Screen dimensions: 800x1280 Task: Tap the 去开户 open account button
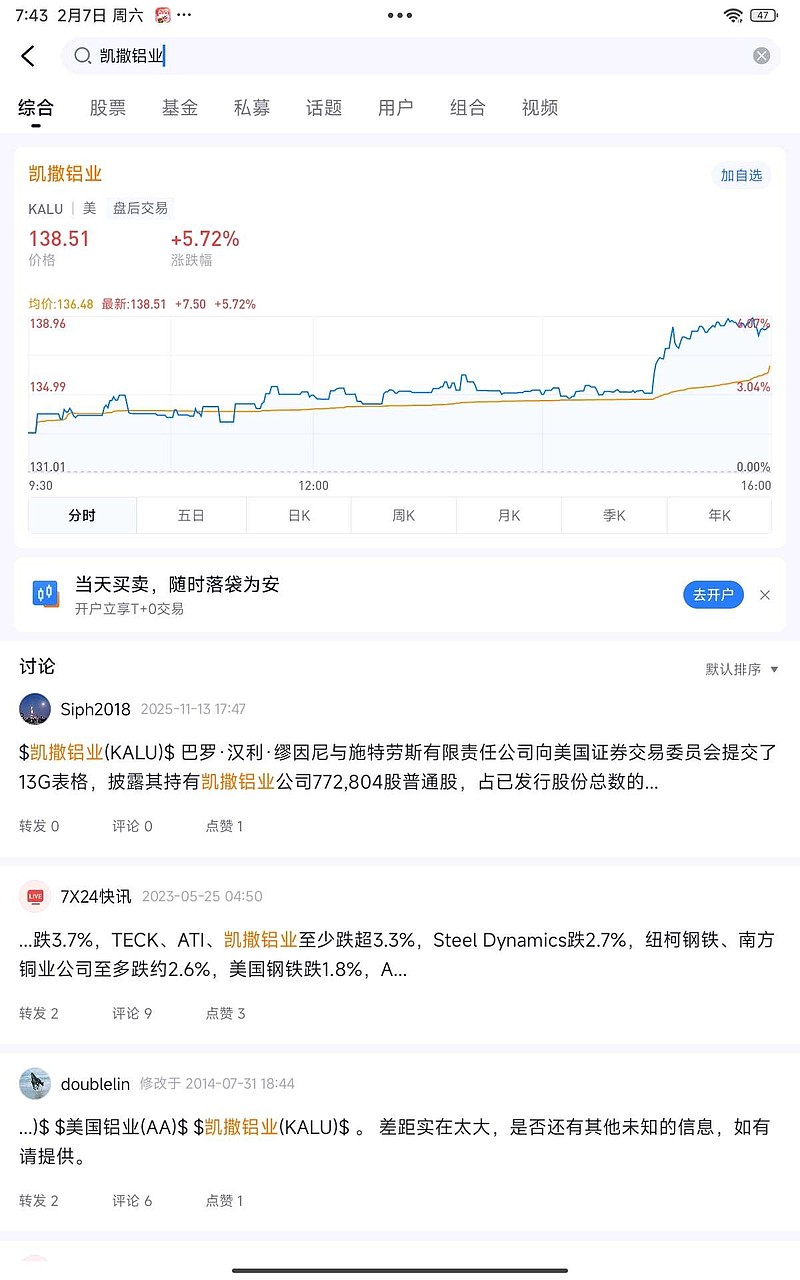713,594
